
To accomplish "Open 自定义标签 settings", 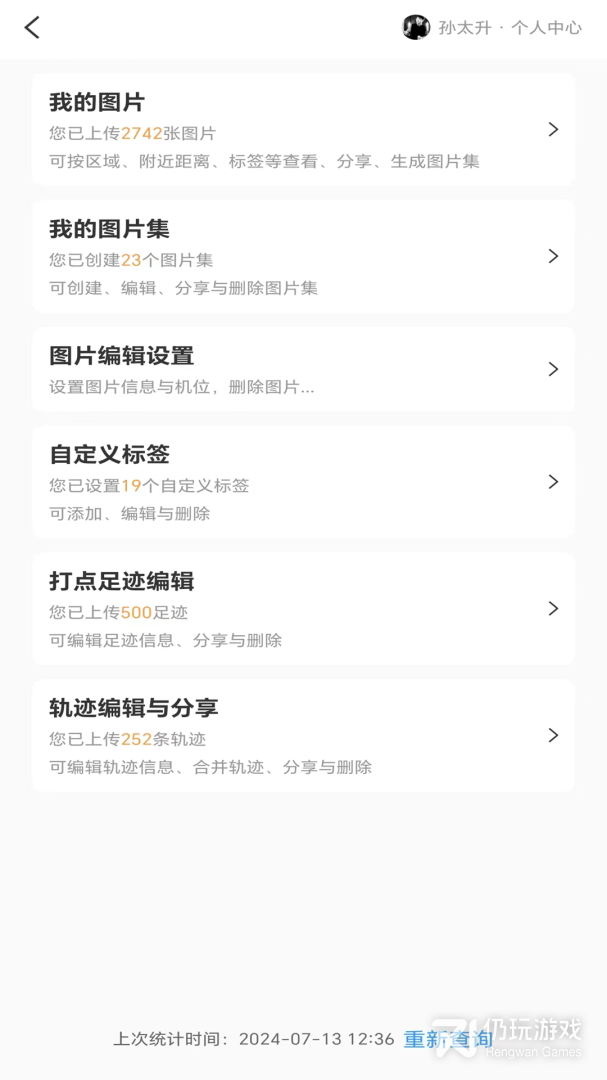I will pyautogui.click(x=303, y=482).
